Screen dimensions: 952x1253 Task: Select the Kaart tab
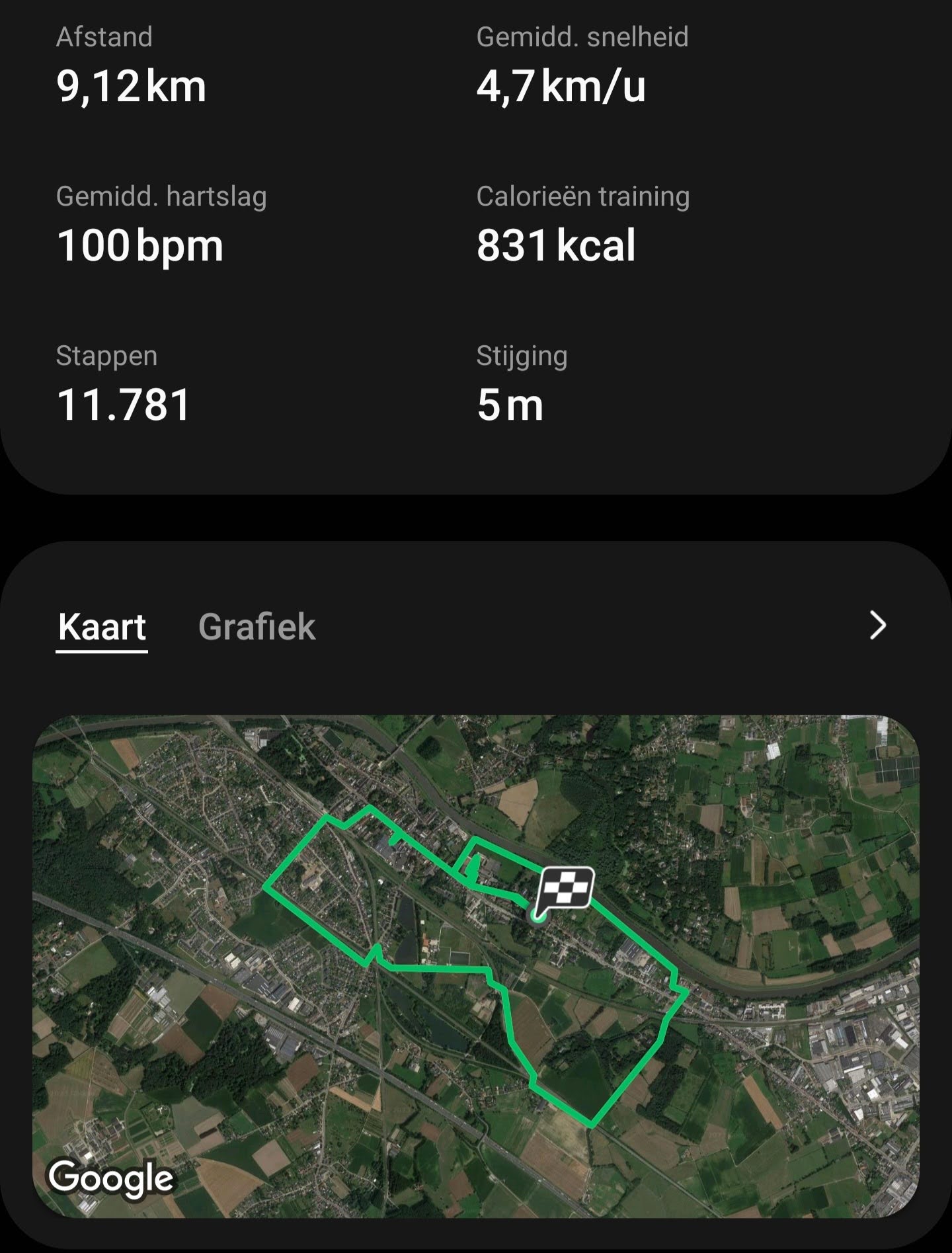click(102, 627)
